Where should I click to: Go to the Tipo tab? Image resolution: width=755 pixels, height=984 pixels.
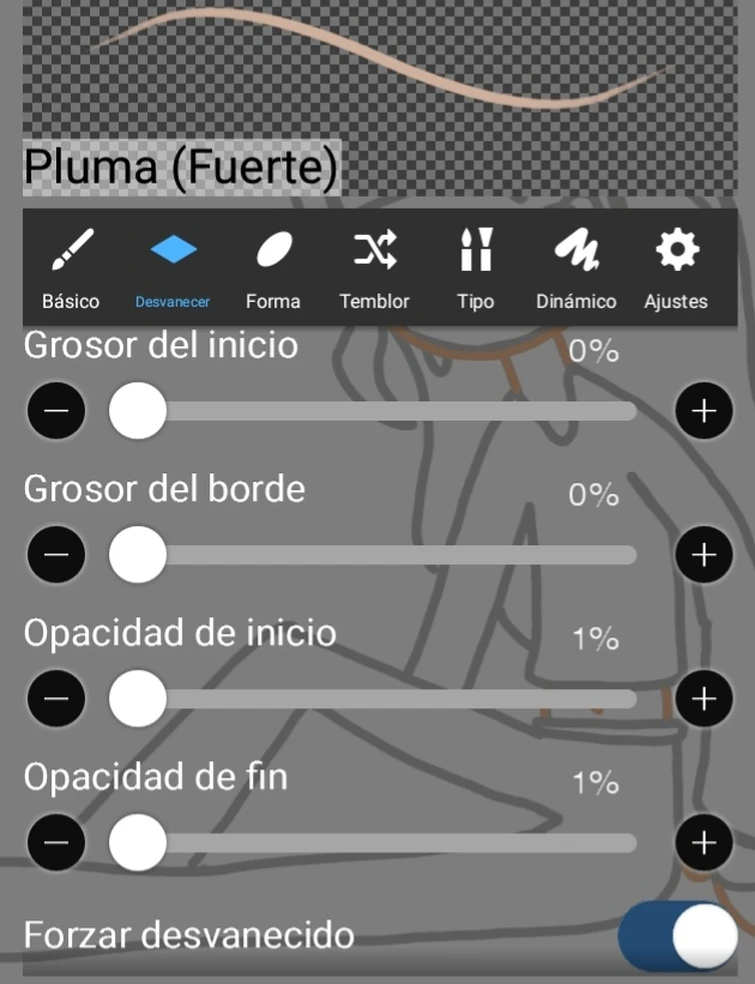(475, 267)
